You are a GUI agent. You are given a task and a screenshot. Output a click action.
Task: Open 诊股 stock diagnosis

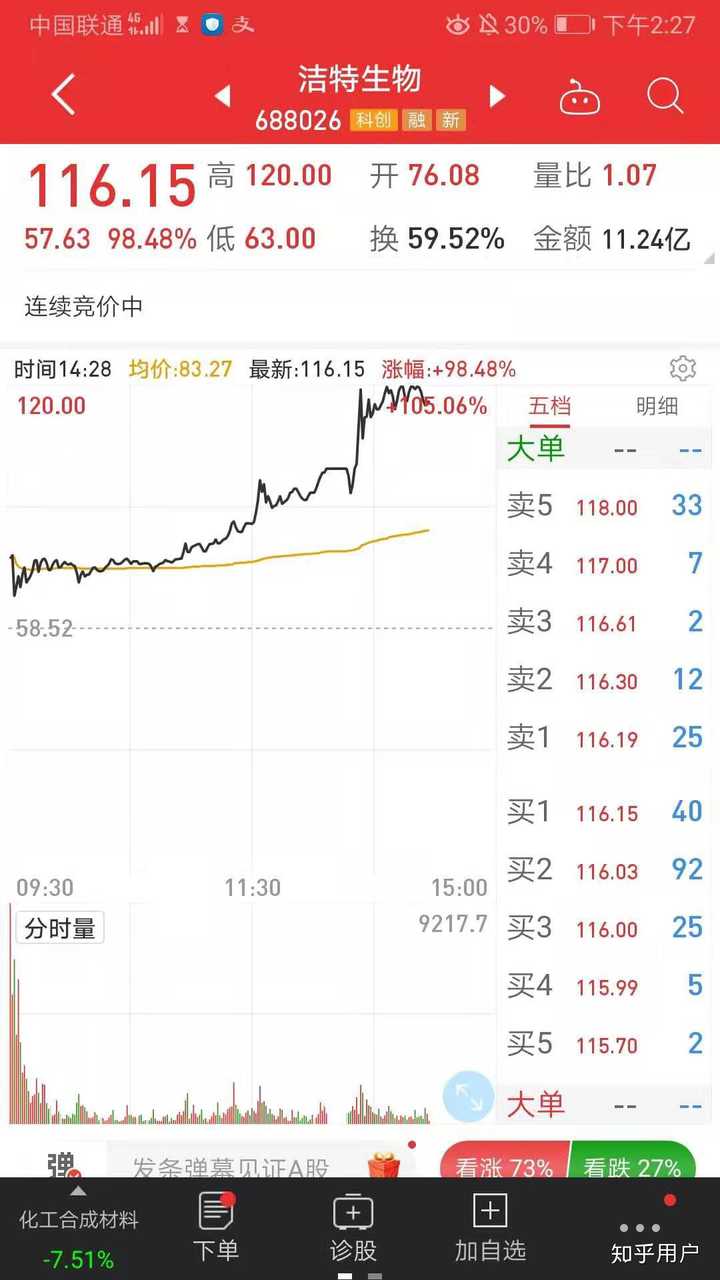pyautogui.click(x=353, y=1227)
